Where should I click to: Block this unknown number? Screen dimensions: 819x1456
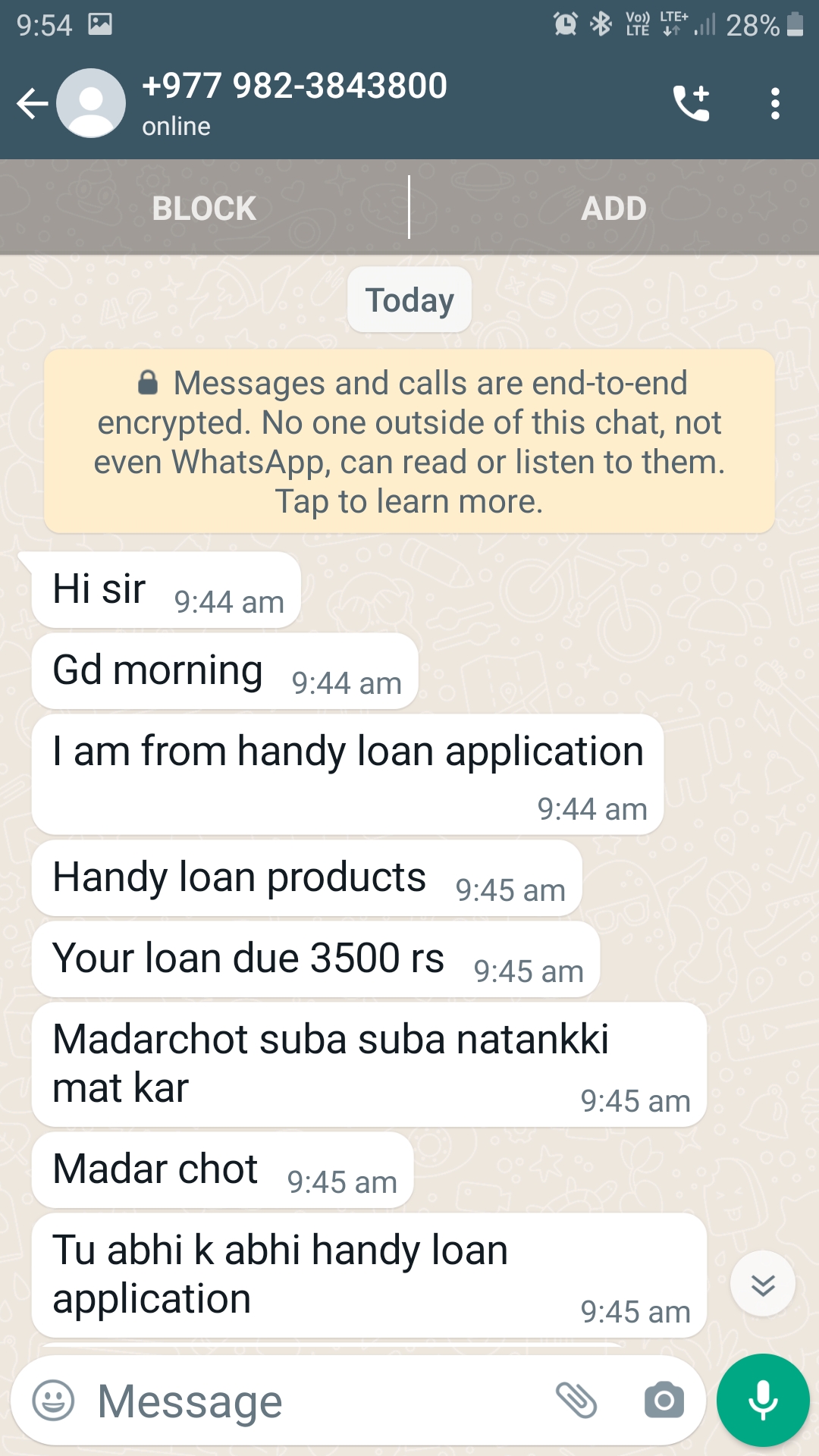(x=204, y=209)
